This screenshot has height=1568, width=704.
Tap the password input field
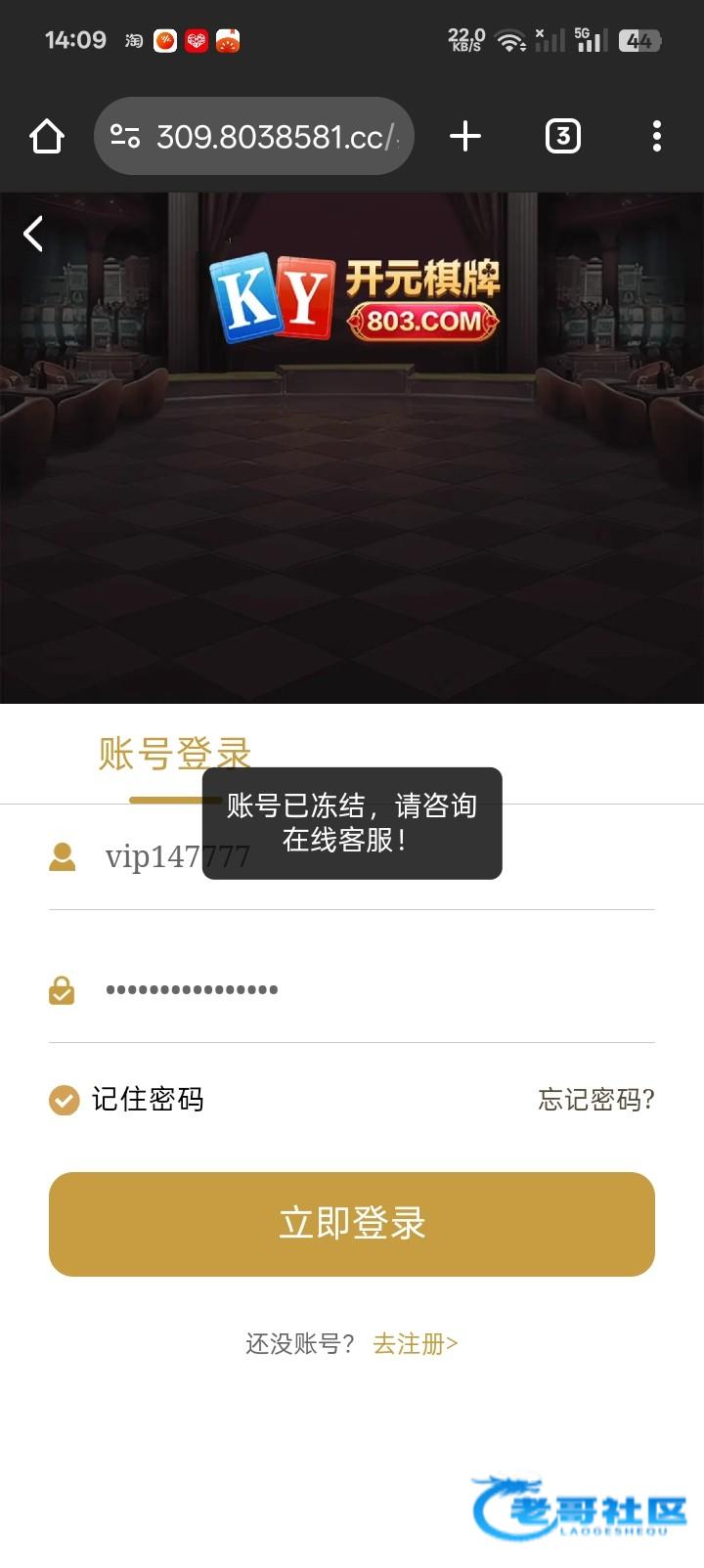(x=372, y=989)
